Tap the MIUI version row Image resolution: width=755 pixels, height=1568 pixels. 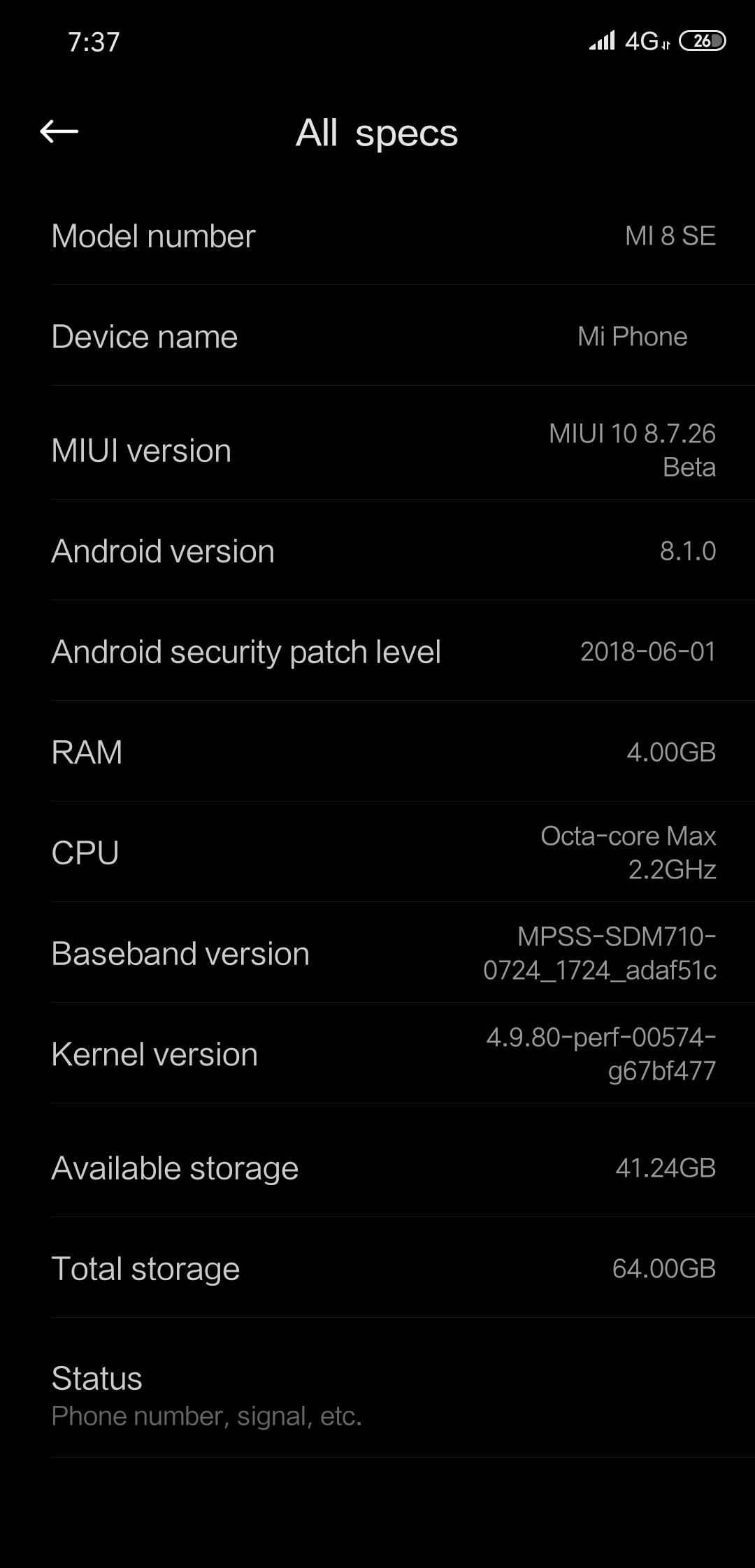[x=377, y=443]
